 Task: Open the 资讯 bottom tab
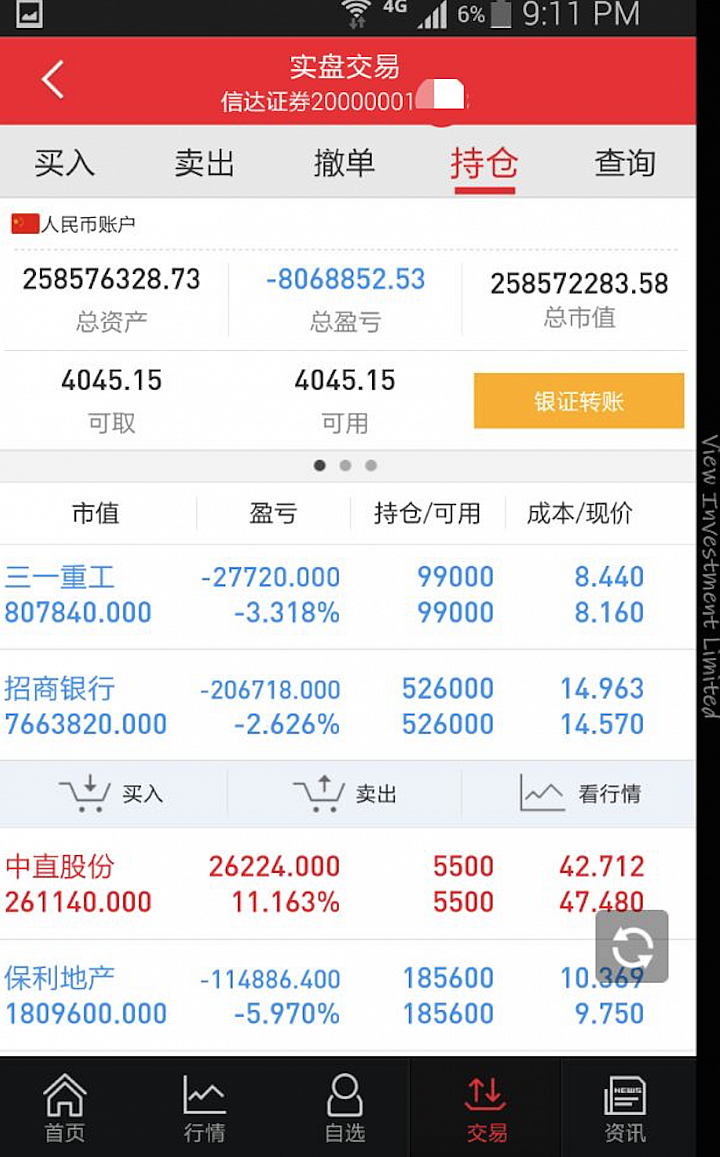coord(625,1107)
